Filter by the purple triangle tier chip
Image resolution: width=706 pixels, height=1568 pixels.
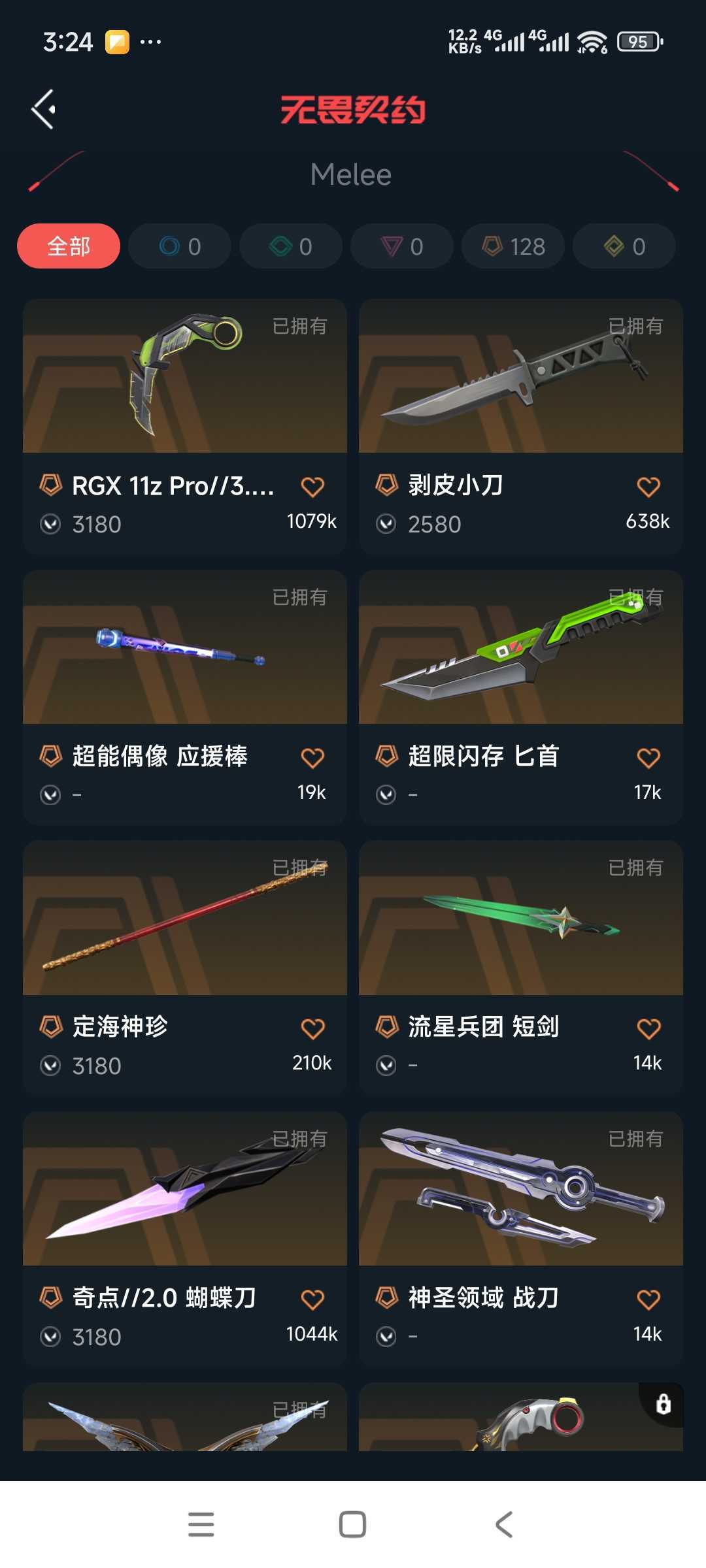402,246
